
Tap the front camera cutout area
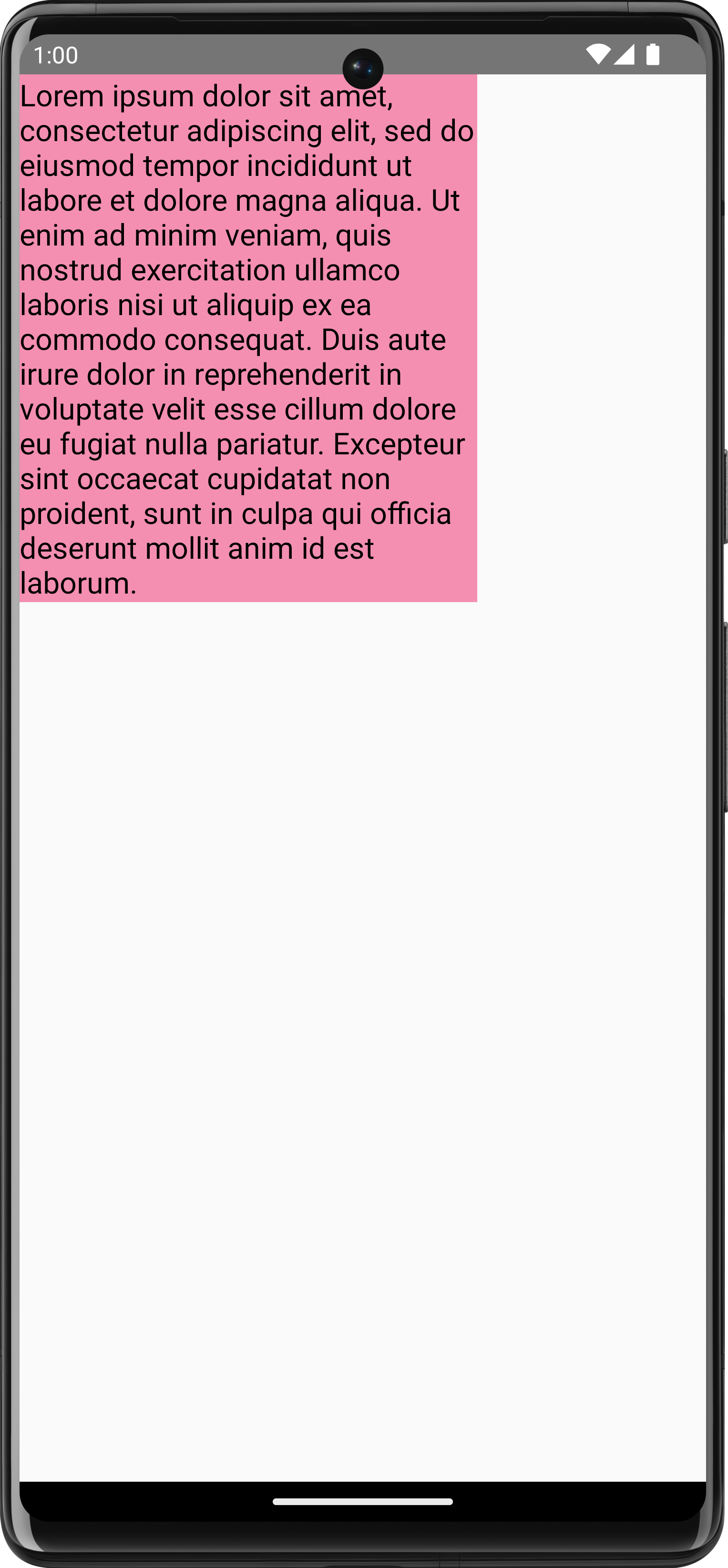coord(363,69)
